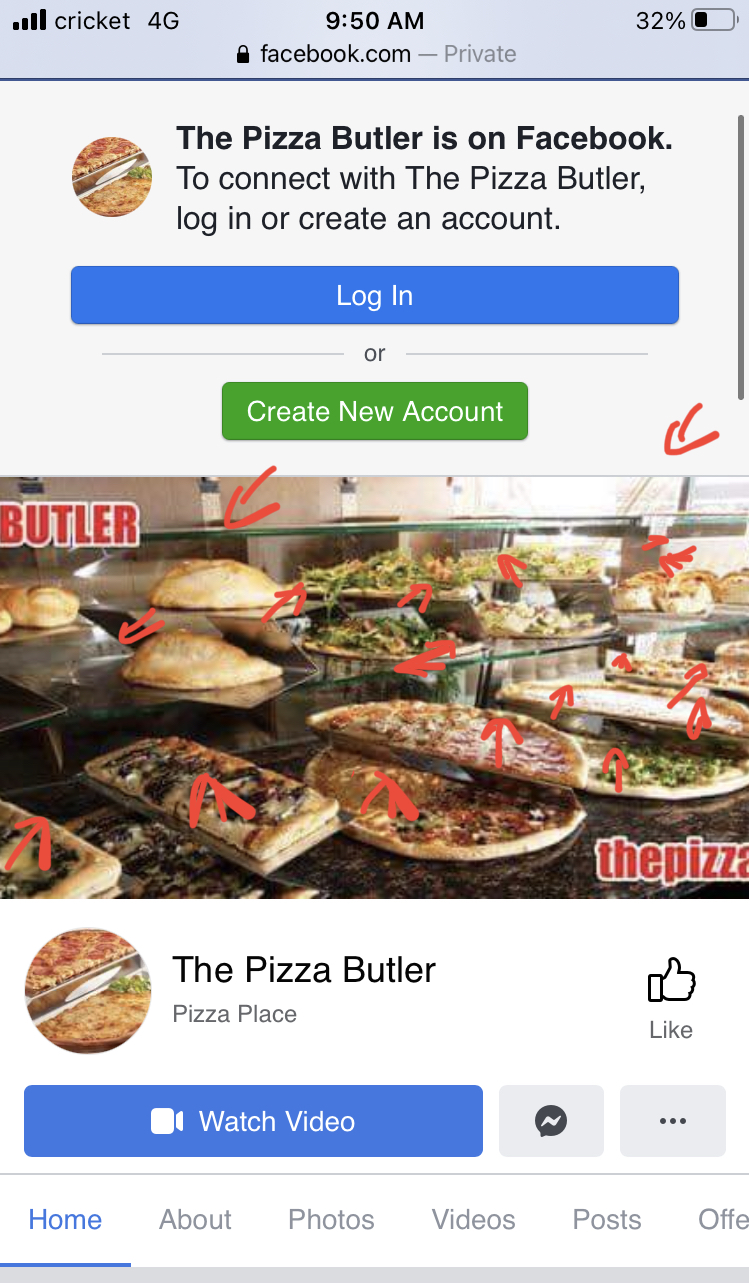
Task: Open Messenger to message the page
Action: tap(551, 1121)
